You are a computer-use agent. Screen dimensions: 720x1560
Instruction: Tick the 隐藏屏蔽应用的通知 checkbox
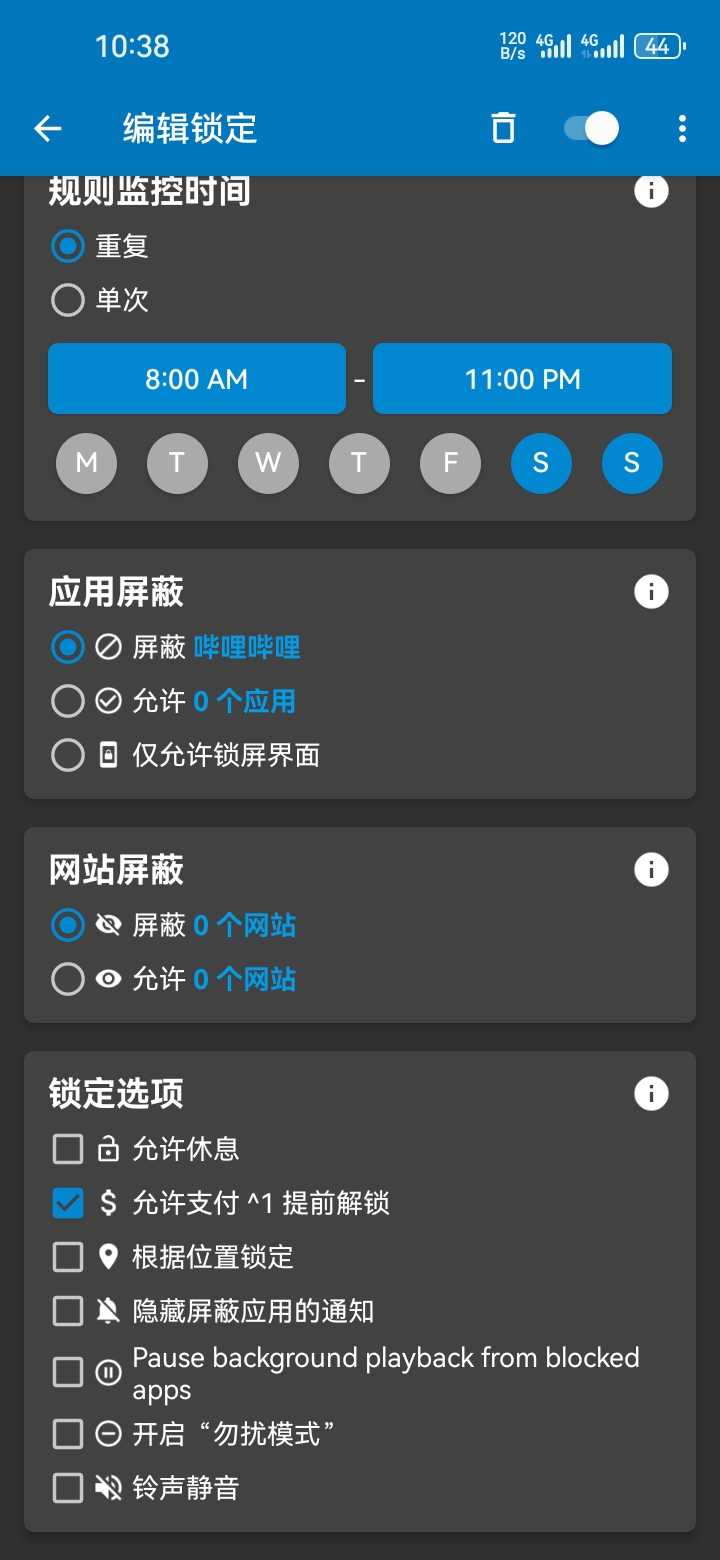68,1311
